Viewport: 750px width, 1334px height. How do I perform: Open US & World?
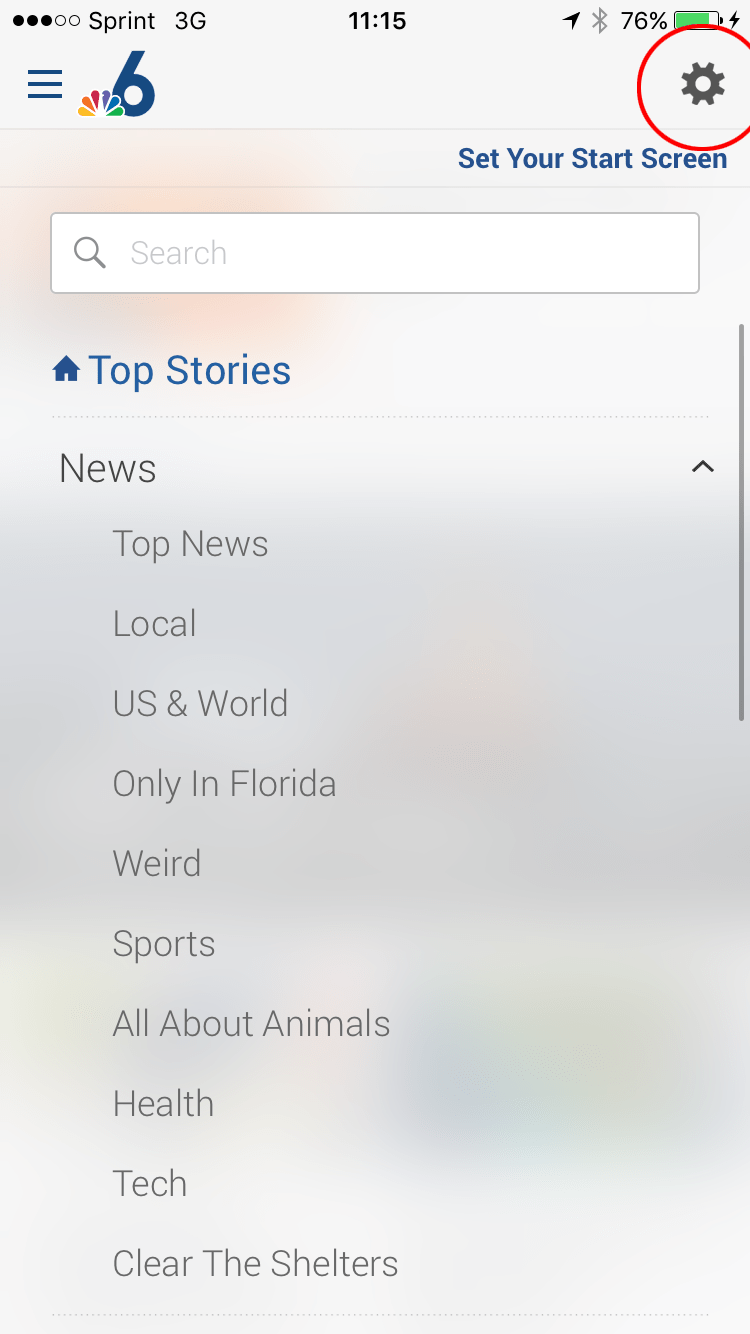200,704
